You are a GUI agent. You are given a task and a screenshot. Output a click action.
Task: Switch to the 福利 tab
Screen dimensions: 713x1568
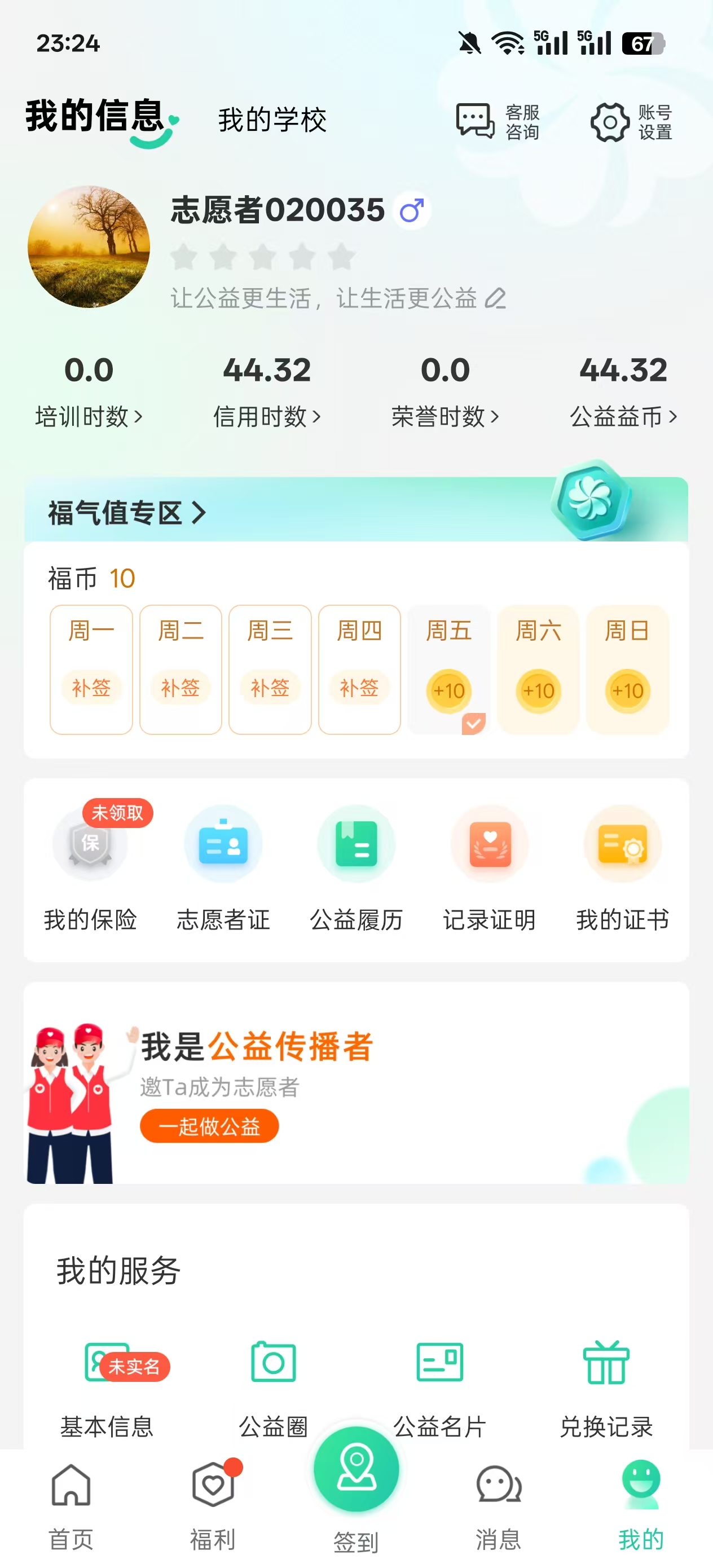(213, 1507)
